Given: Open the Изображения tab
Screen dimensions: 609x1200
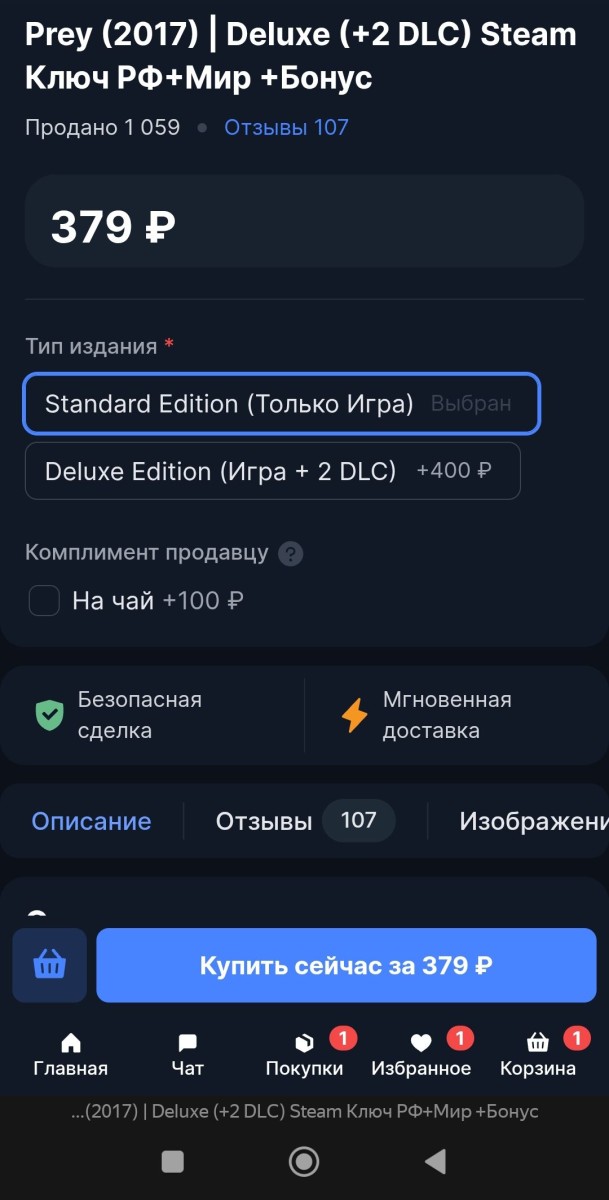Looking at the screenshot, I should coord(533,821).
